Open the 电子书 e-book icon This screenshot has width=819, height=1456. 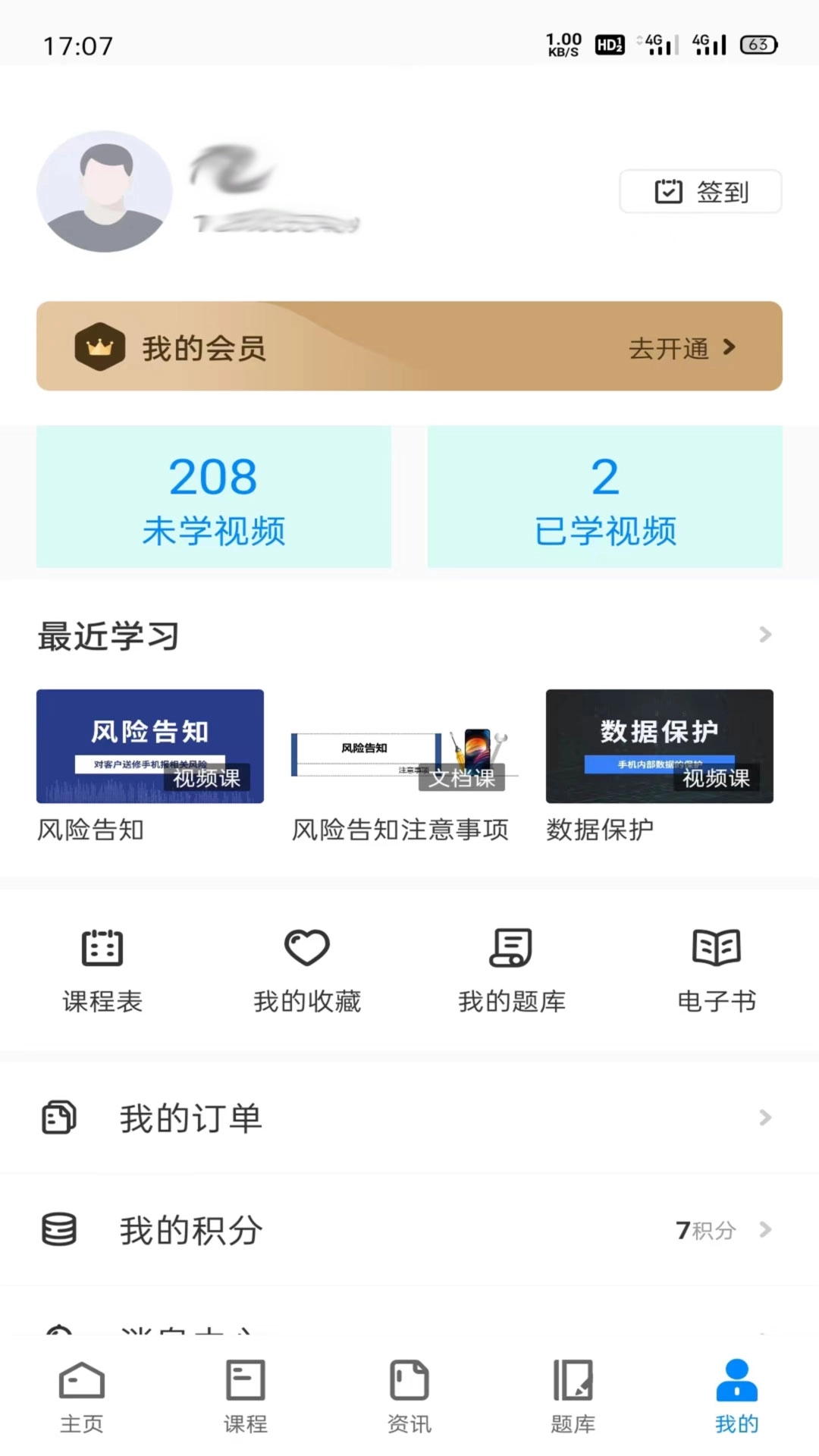coord(716,947)
